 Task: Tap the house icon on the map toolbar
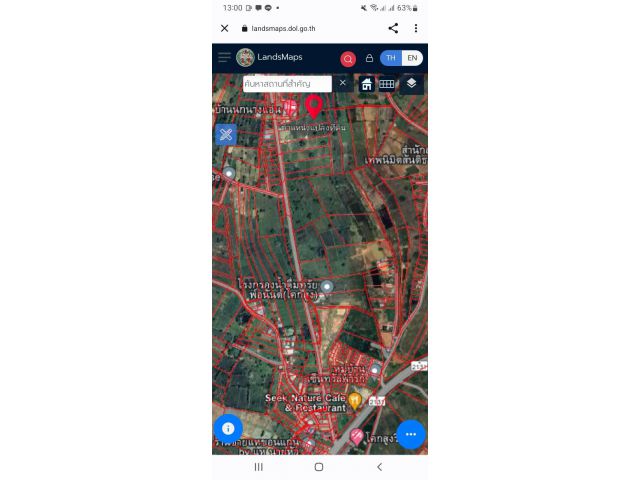tap(367, 84)
